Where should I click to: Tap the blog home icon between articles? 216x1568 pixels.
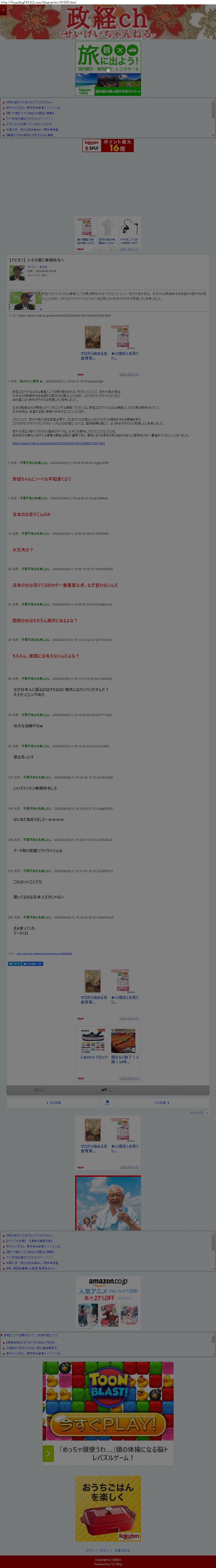pos(107,1102)
